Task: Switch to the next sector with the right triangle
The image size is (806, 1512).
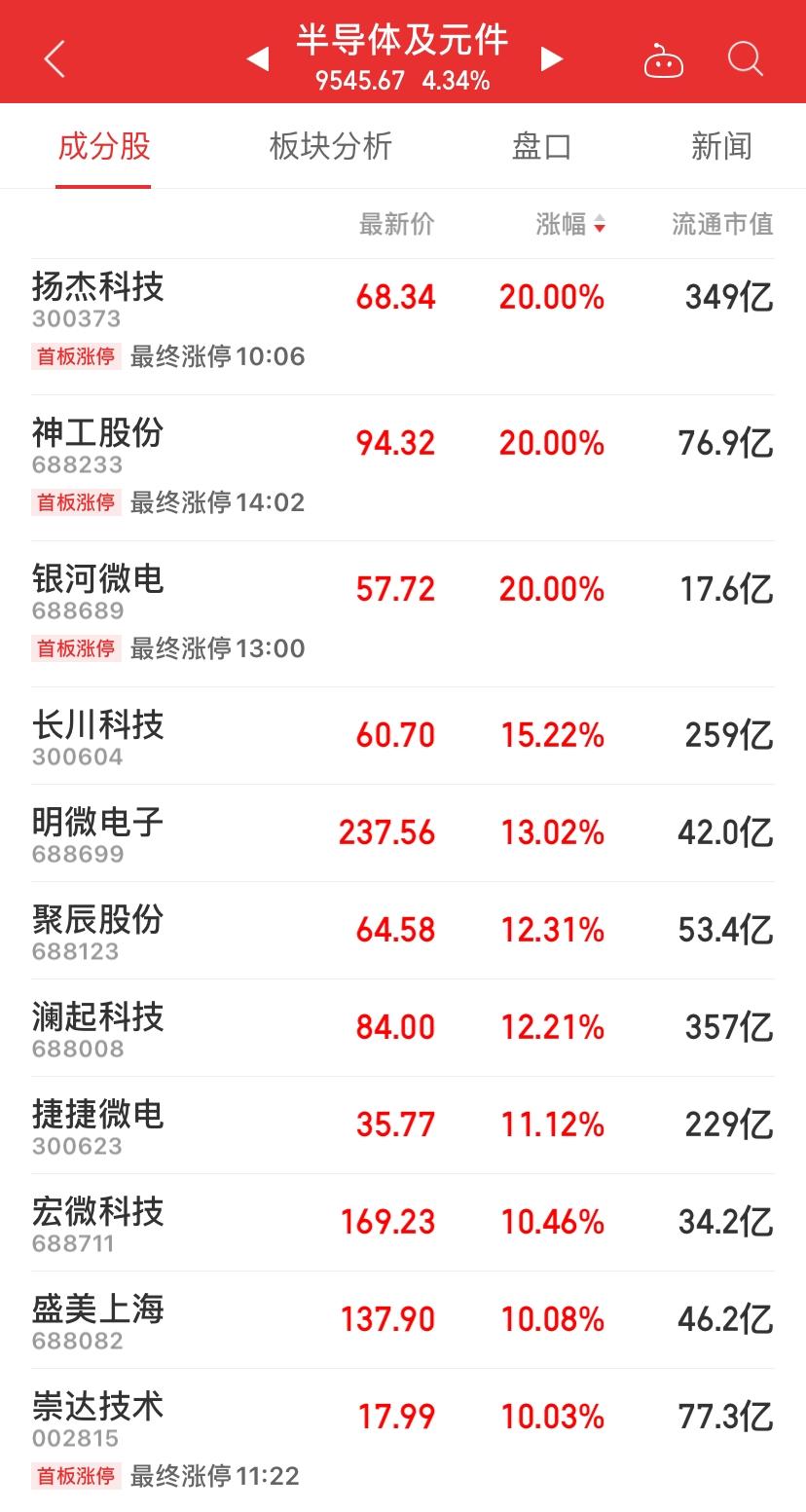Action: [x=552, y=59]
